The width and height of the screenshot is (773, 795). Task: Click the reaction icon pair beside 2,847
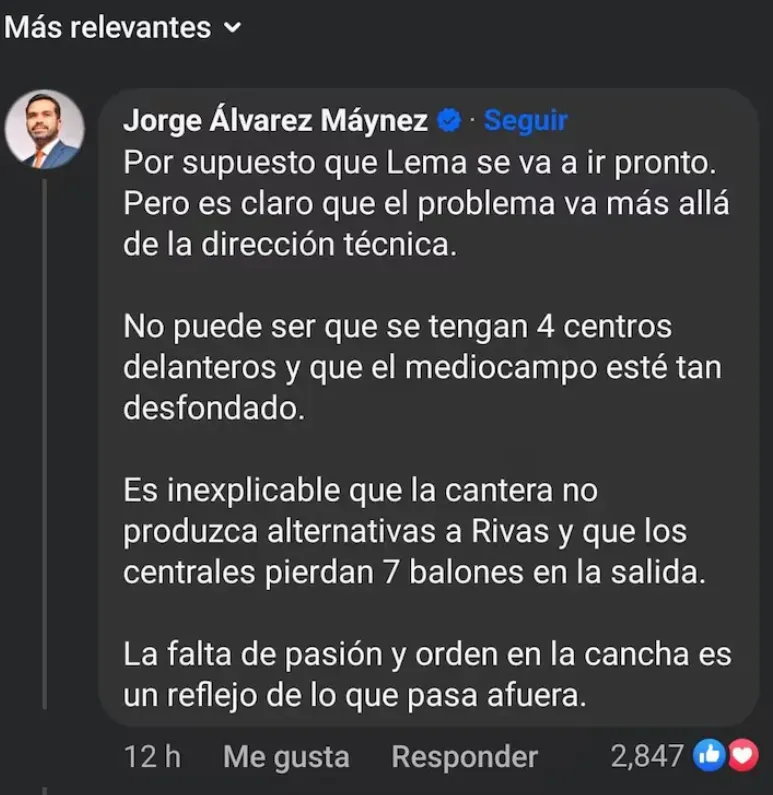click(725, 757)
